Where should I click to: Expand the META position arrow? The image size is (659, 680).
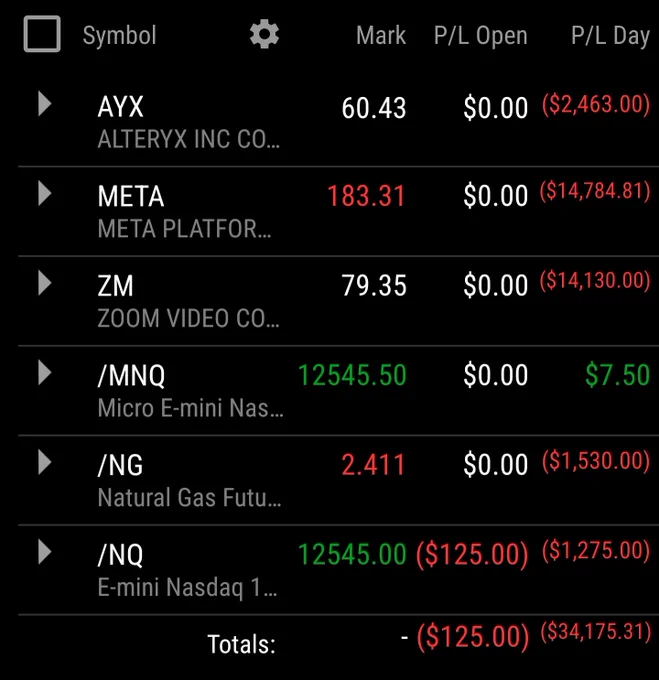45,193
